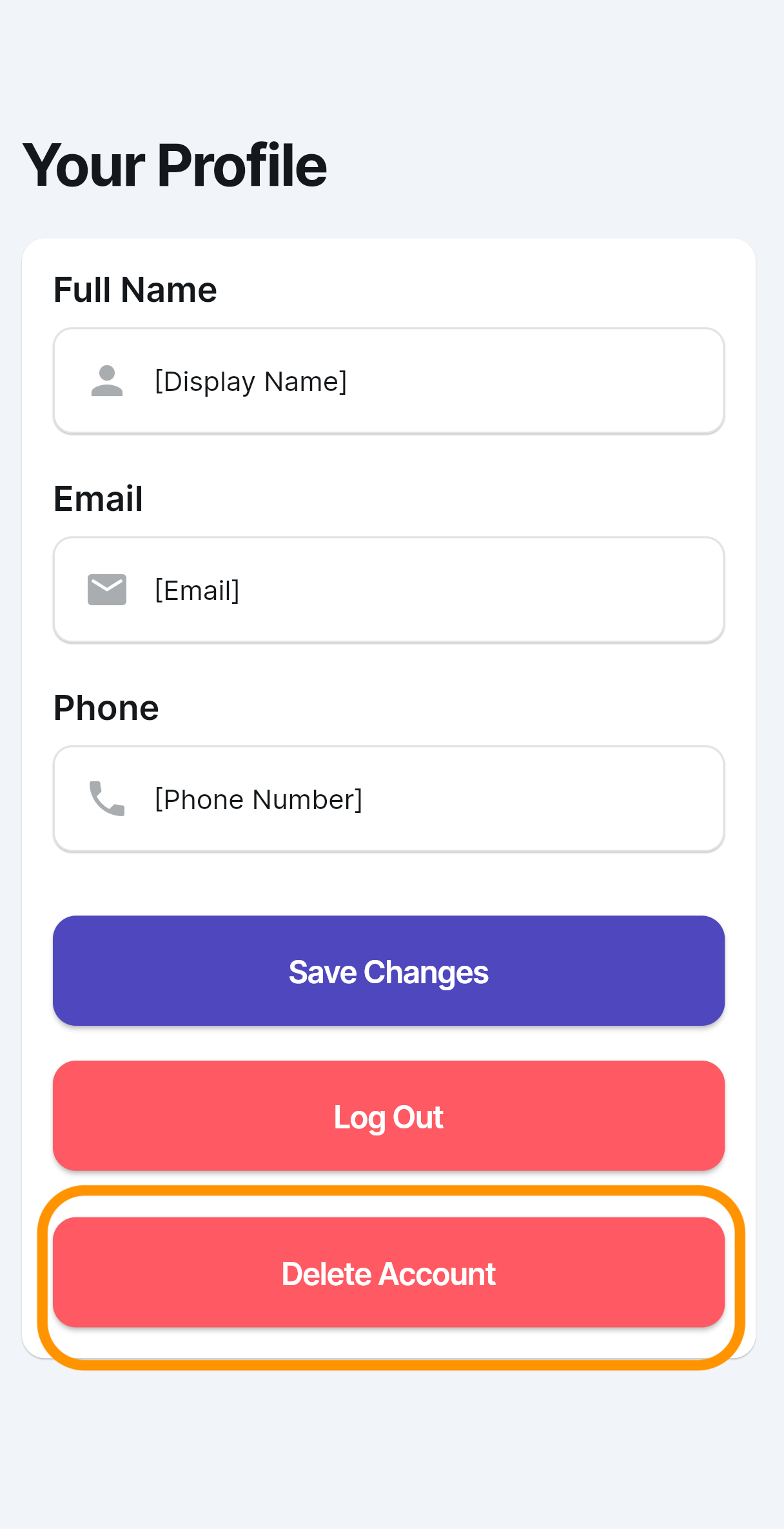This screenshot has height=1529, width=784.
Task: Click the highlighted Delete Account button
Action: point(388,1273)
